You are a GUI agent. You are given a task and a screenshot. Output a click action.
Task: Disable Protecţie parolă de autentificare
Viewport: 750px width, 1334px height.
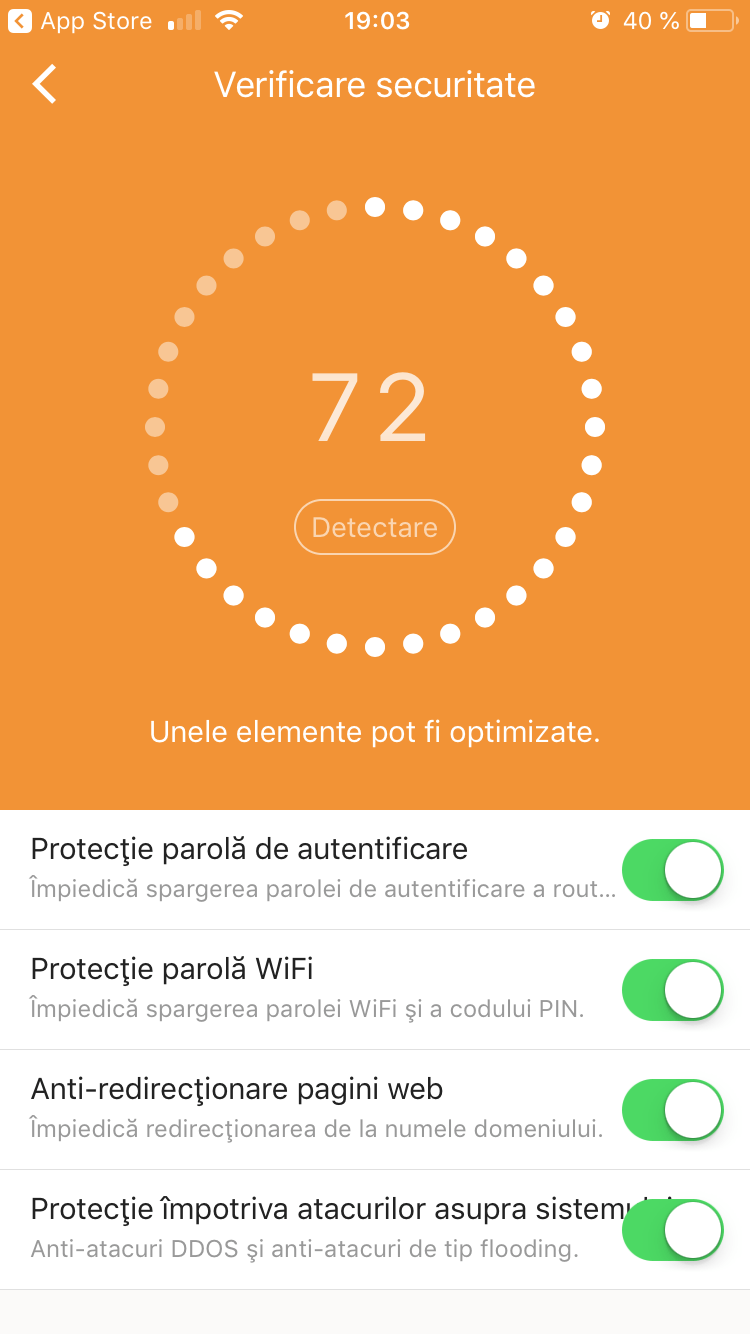click(x=672, y=870)
